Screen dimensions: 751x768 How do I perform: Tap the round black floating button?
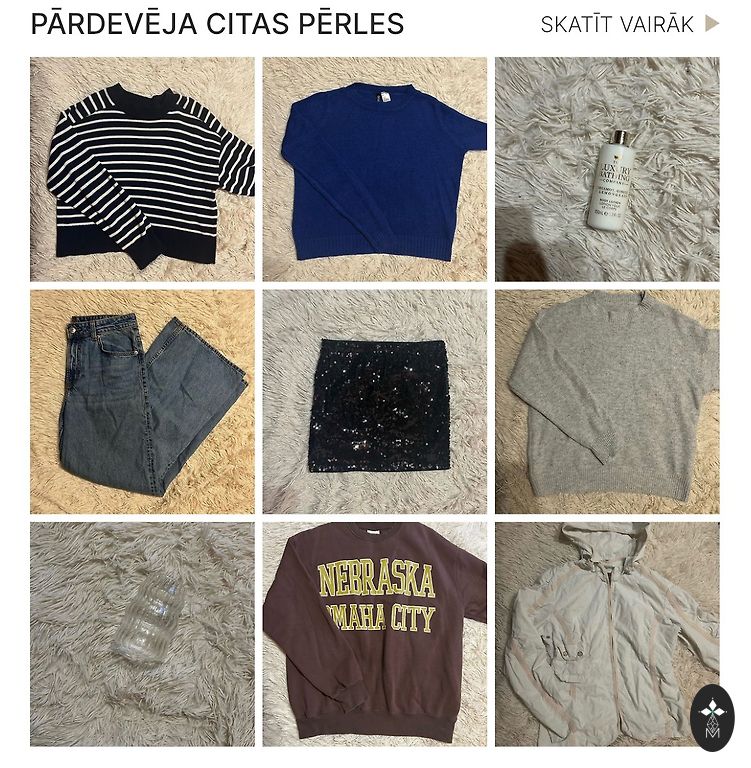712,717
